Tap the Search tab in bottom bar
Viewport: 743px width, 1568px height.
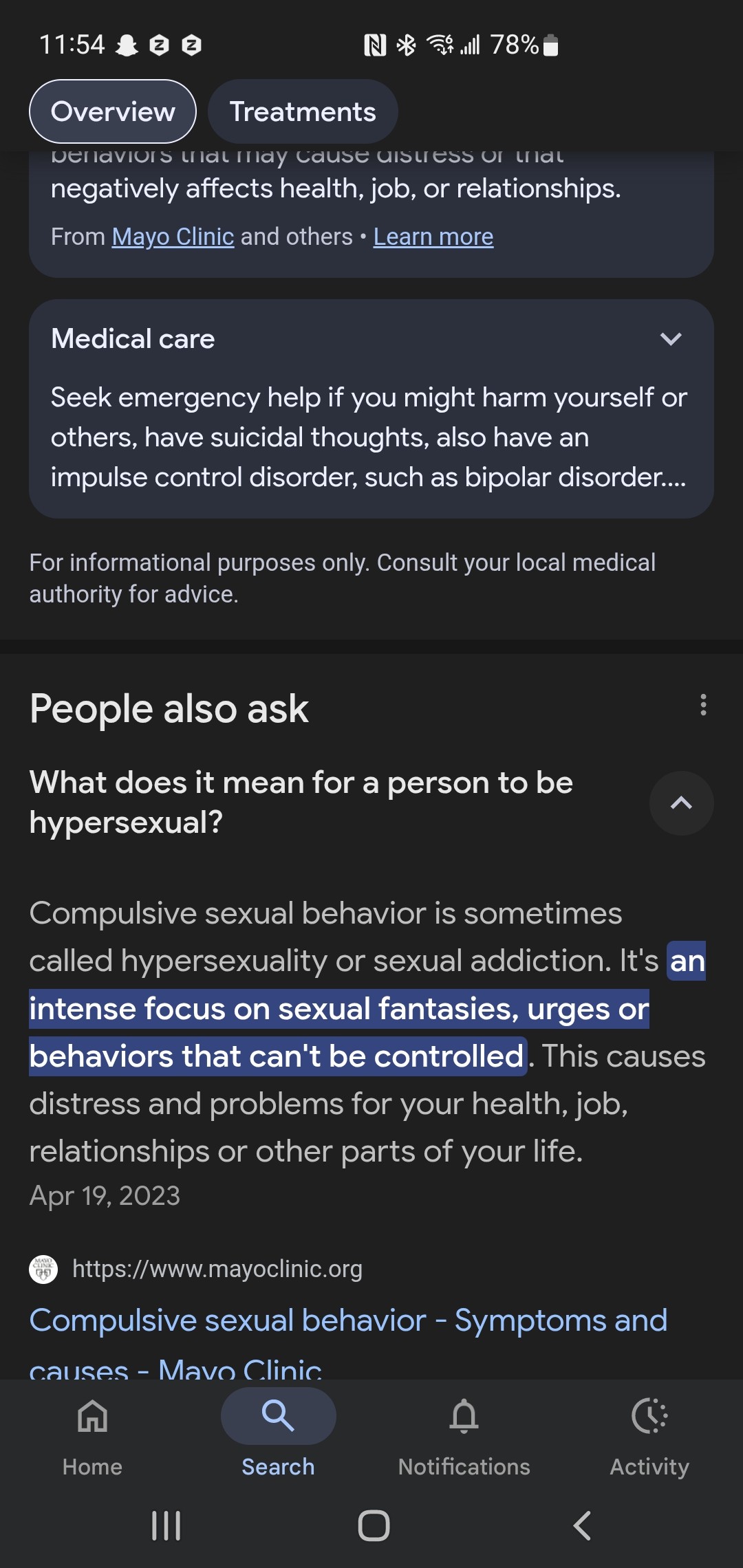coord(278,1437)
